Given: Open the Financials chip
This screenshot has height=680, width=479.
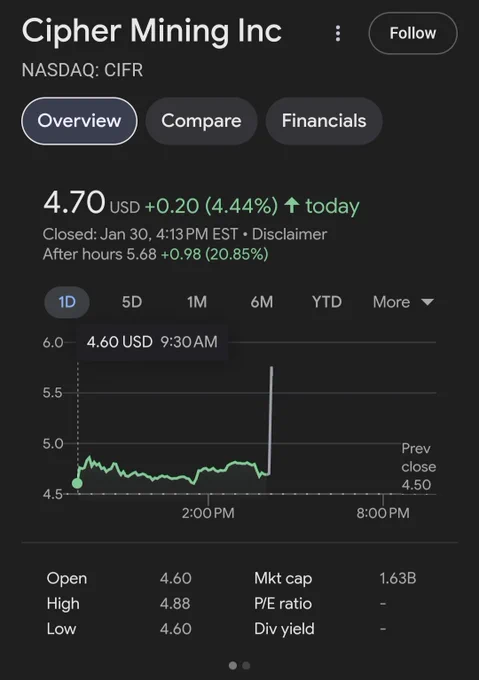Looking at the screenshot, I should tap(324, 121).
